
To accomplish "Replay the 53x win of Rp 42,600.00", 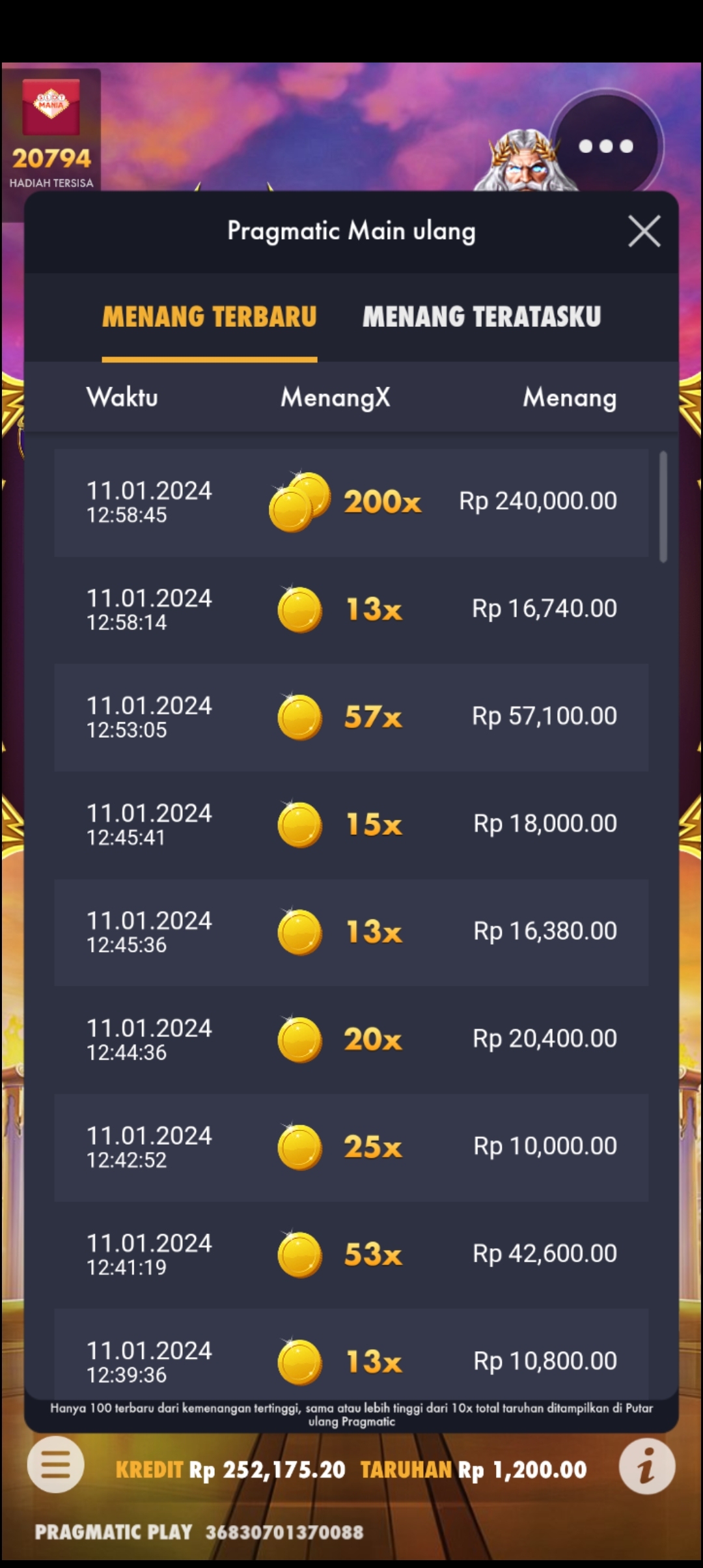I will click(x=351, y=1254).
